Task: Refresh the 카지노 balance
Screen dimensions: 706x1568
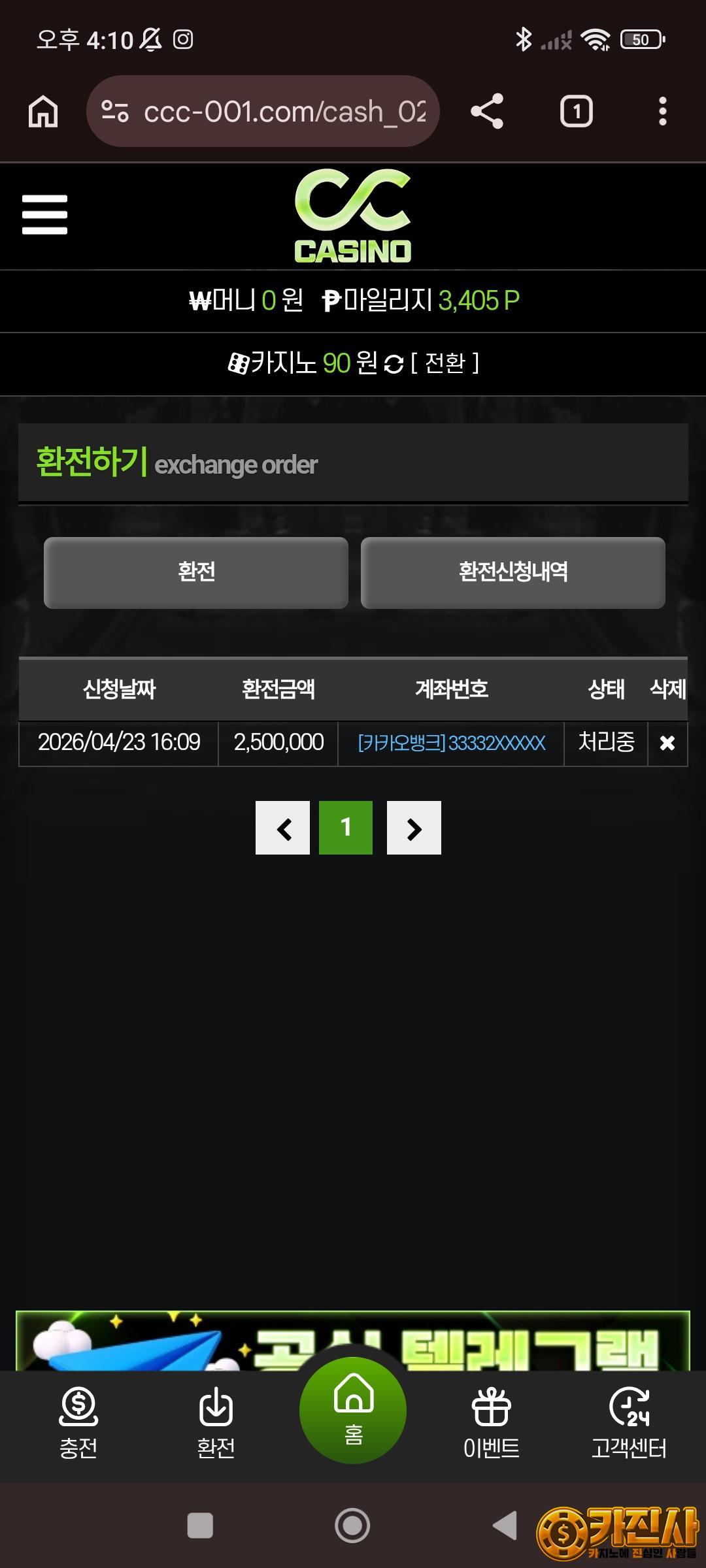Action: [x=394, y=363]
